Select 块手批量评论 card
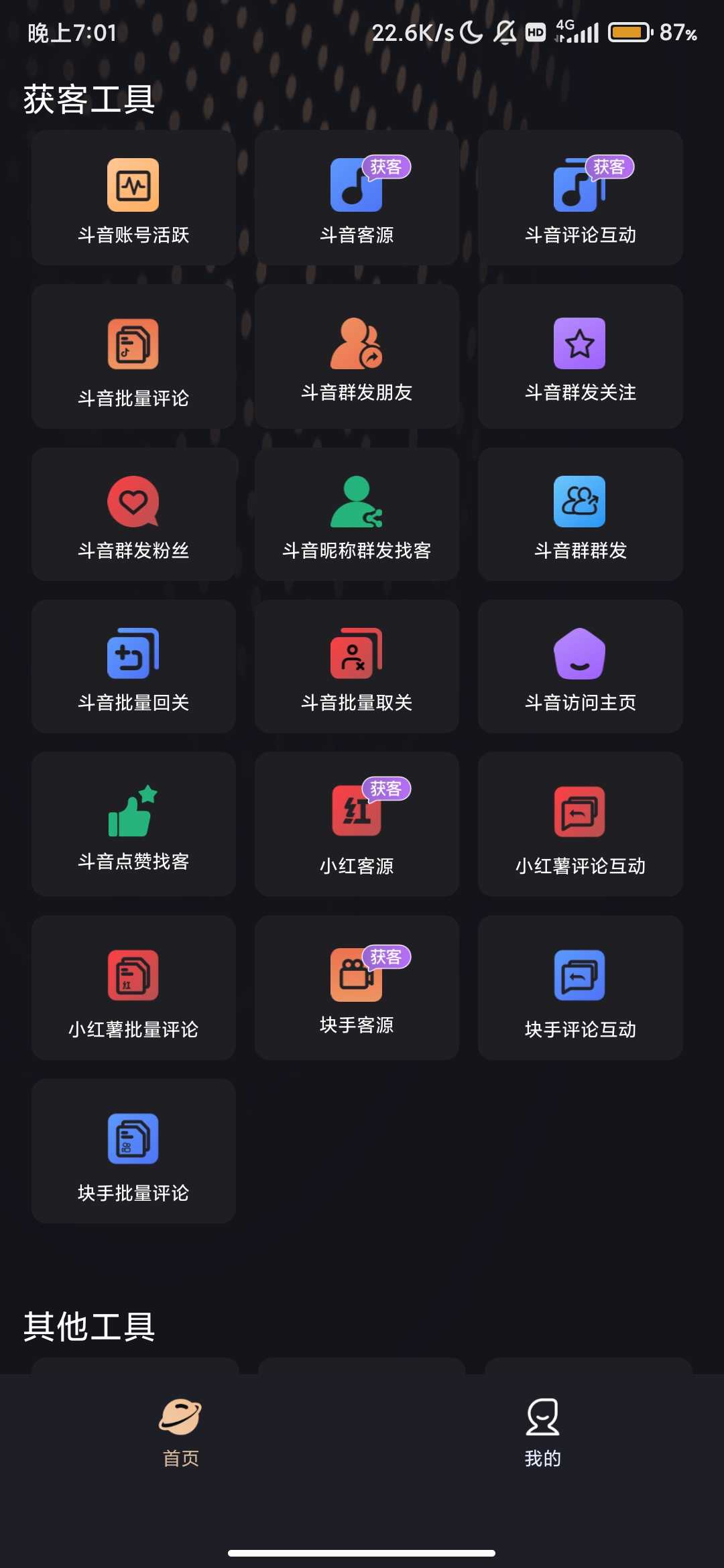Viewport: 724px width, 1568px height. tap(133, 1151)
